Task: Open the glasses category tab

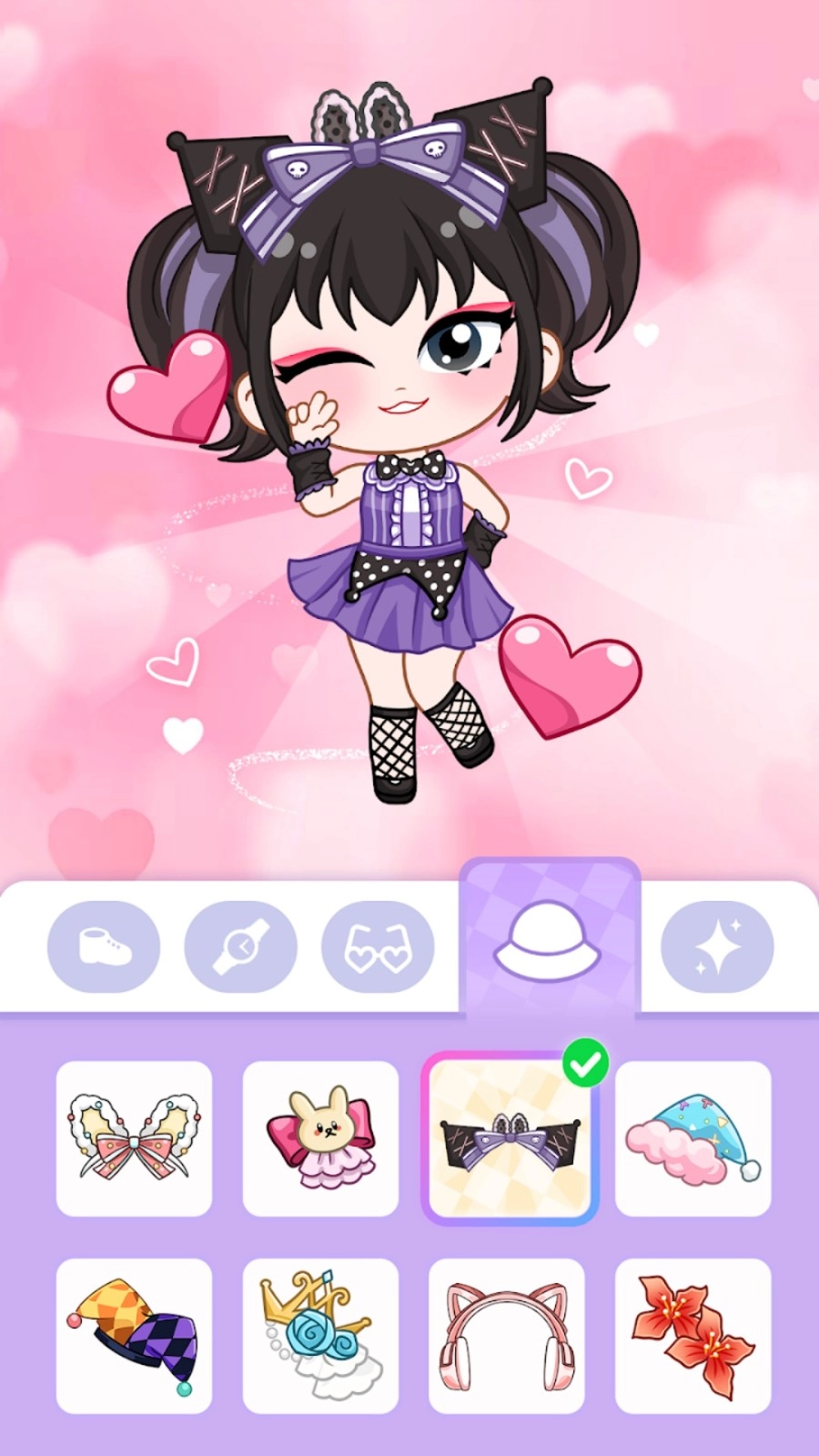Action: tap(376, 946)
